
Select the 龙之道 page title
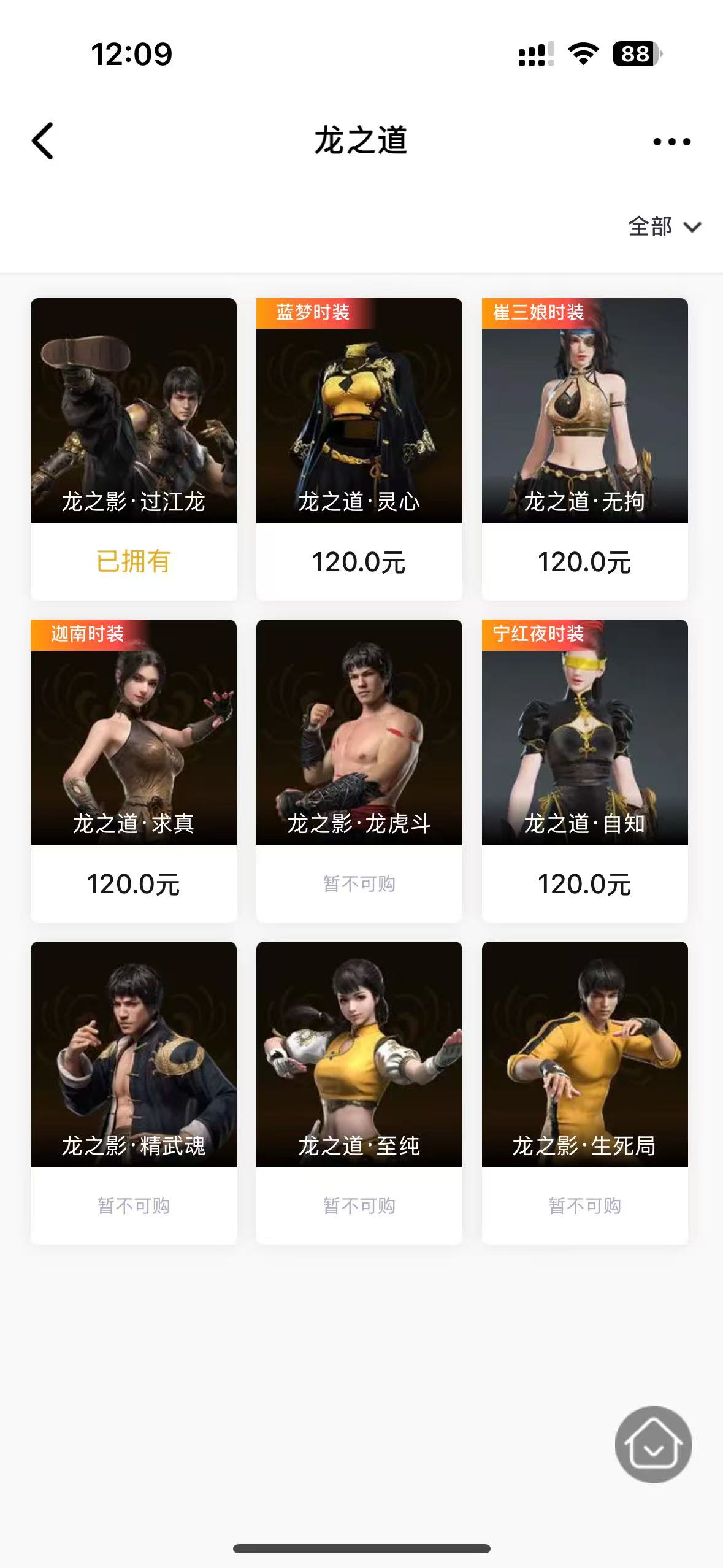click(361, 140)
